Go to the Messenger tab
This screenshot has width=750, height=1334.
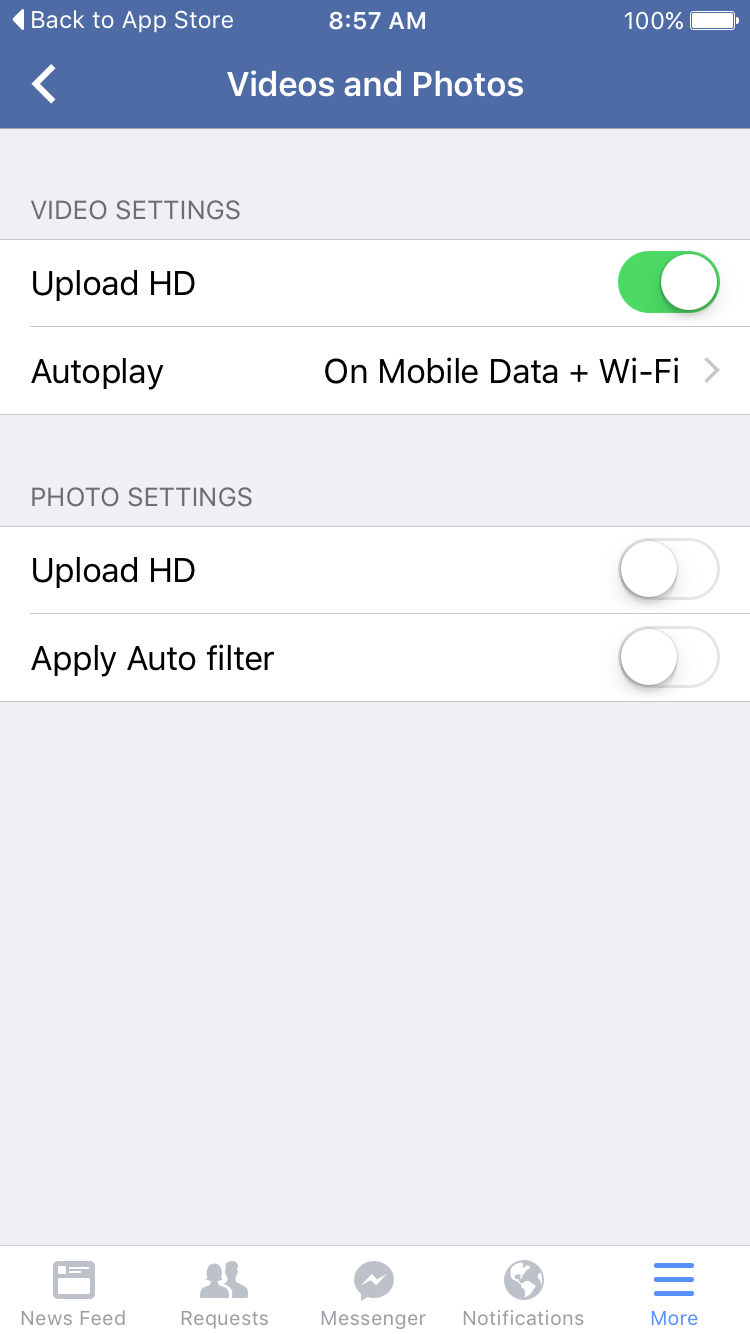[x=373, y=1292]
